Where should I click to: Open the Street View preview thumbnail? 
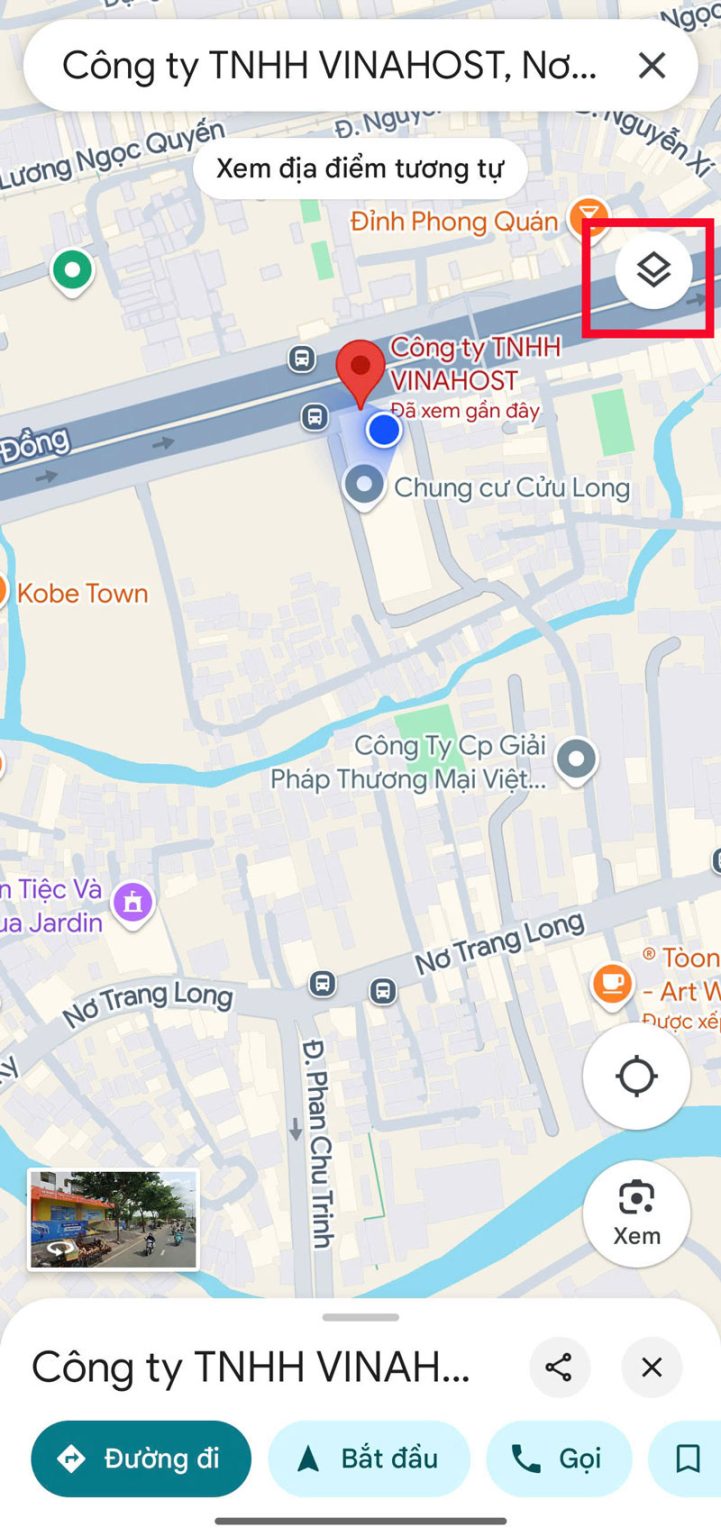point(111,1219)
